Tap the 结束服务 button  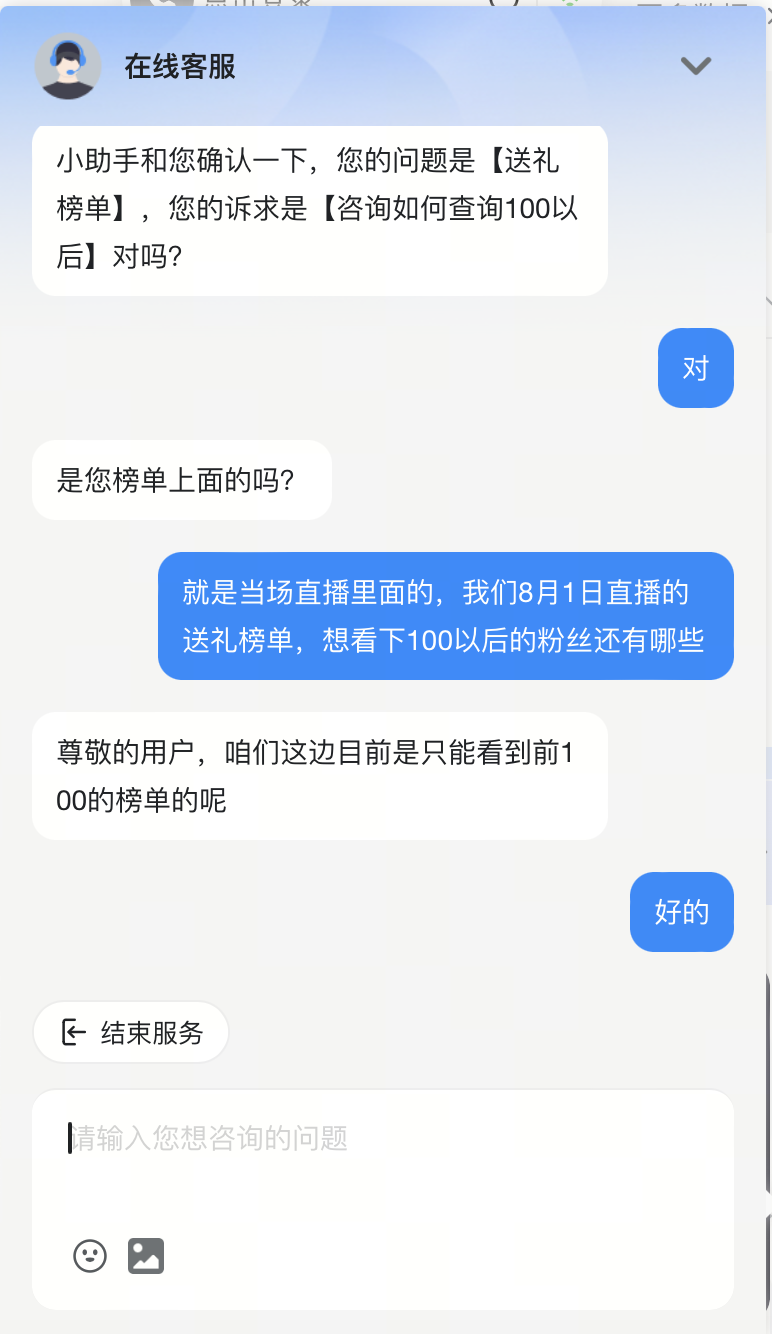131,1032
